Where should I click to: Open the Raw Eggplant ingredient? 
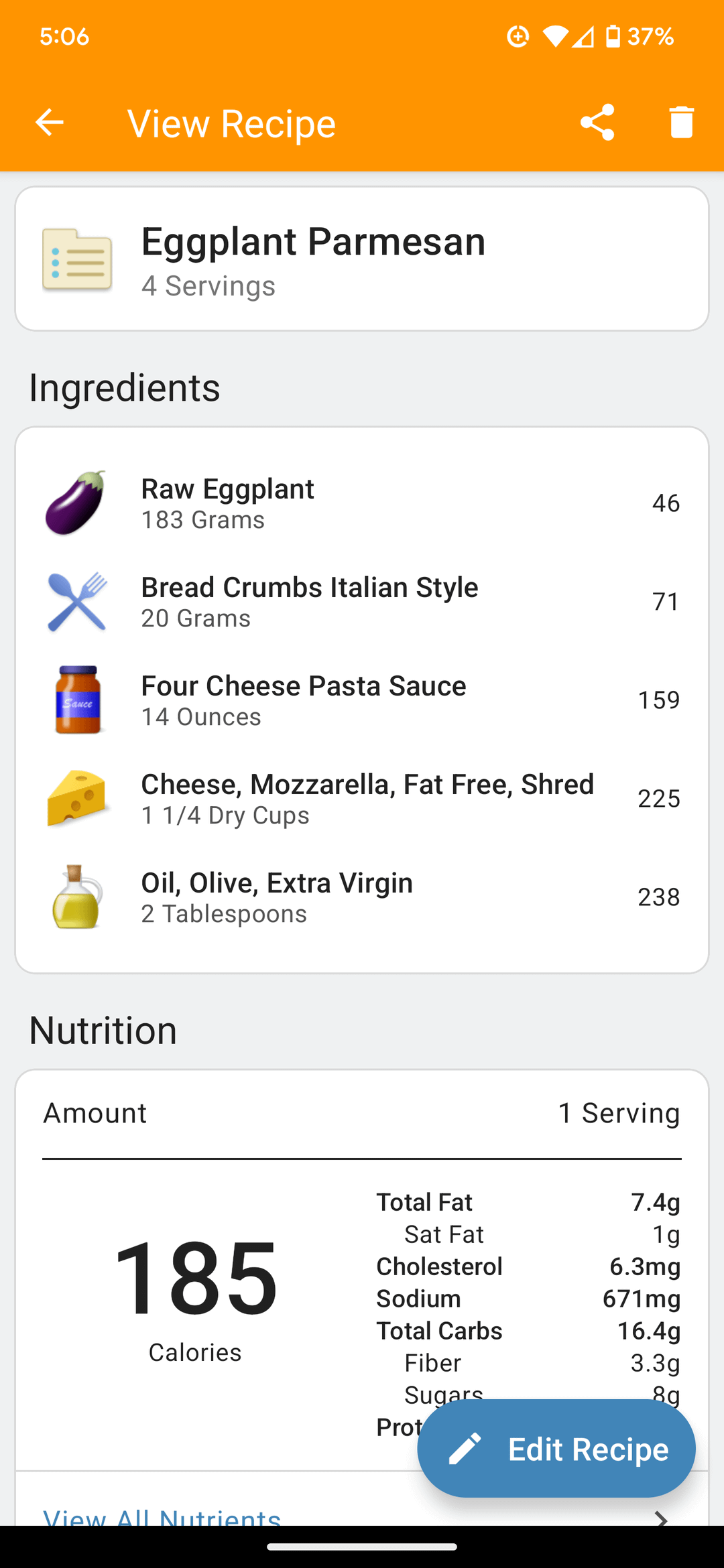pyautogui.click(x=362, y=503)
